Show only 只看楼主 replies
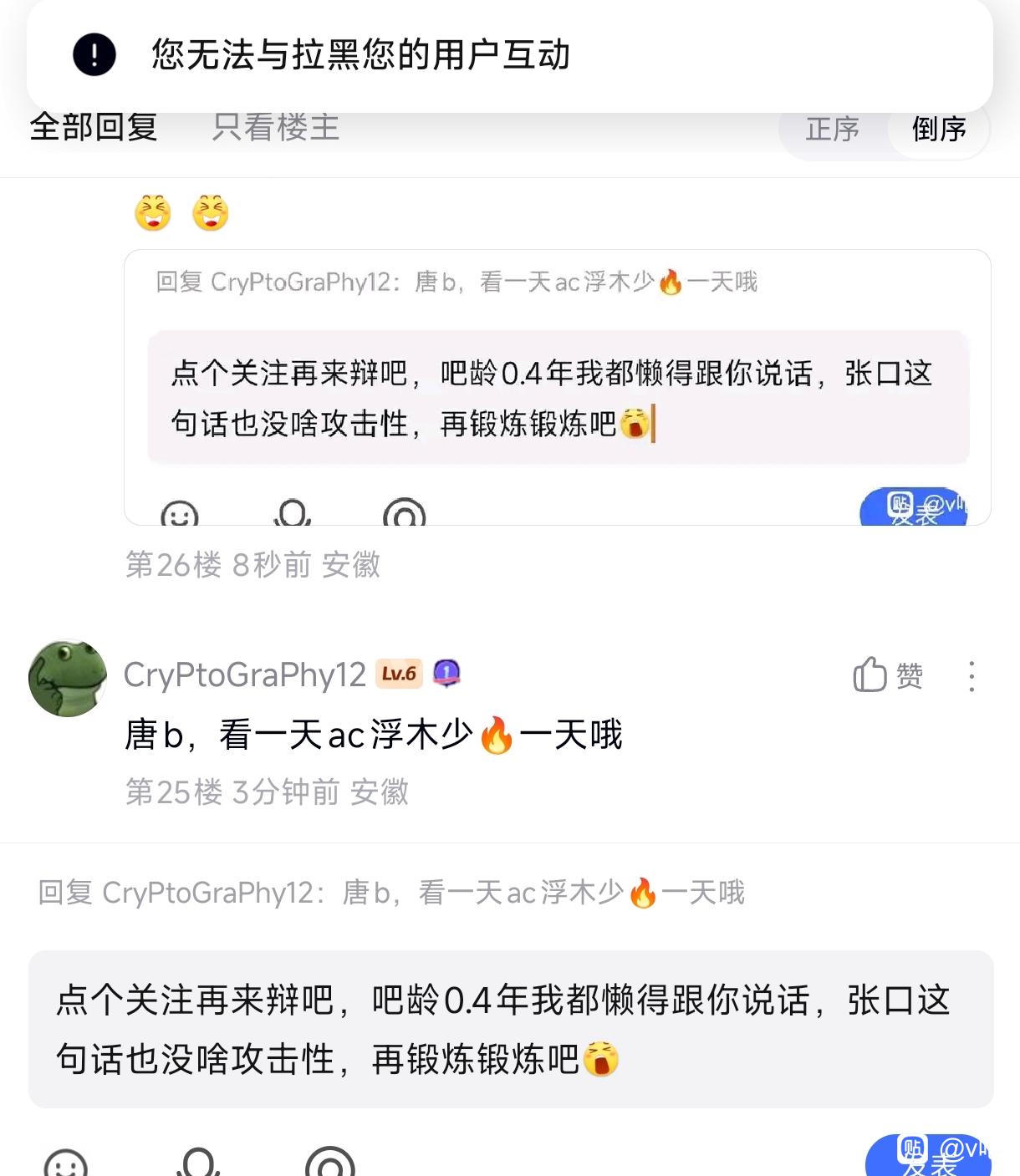Screen dimensions: 1020x1176 275,127
